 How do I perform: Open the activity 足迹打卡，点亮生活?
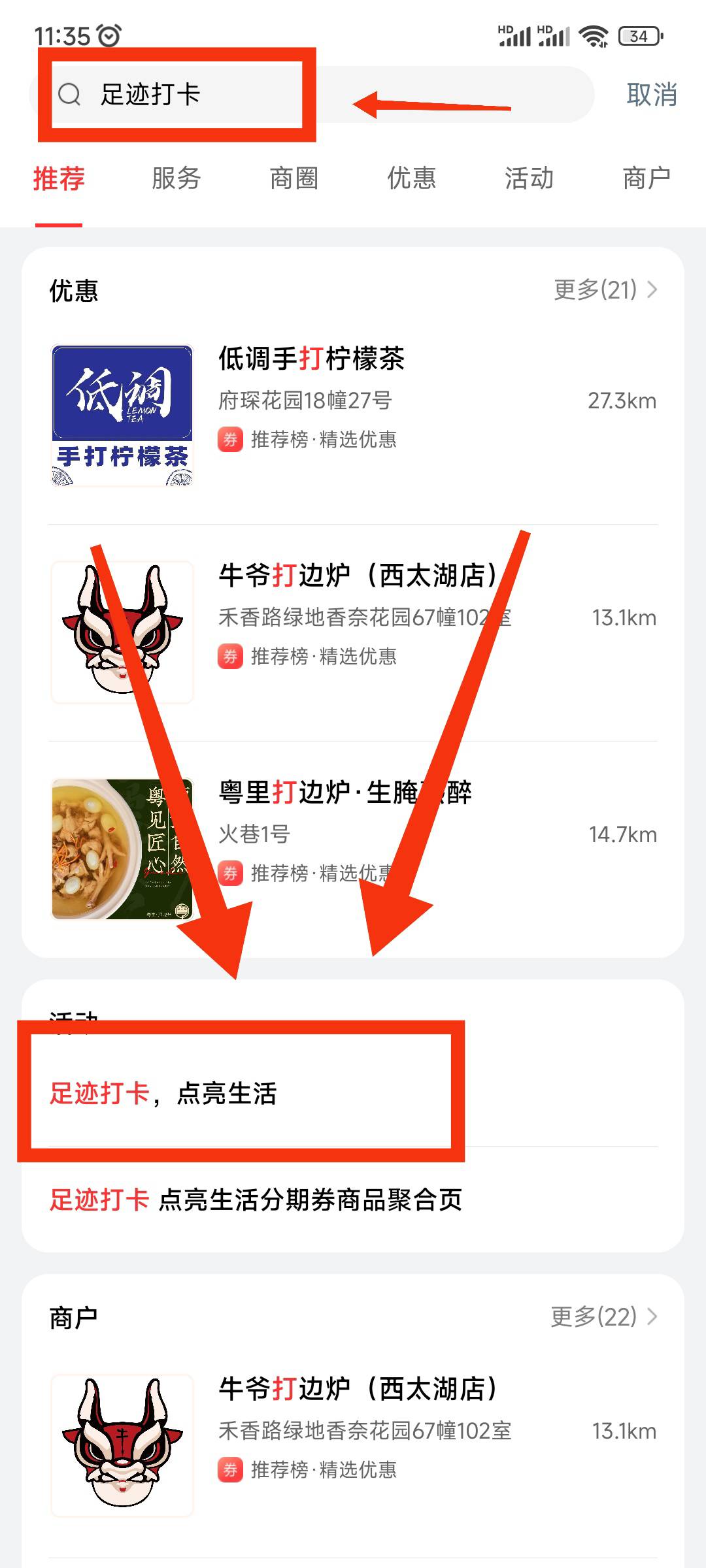click(x=163, y=1093)
